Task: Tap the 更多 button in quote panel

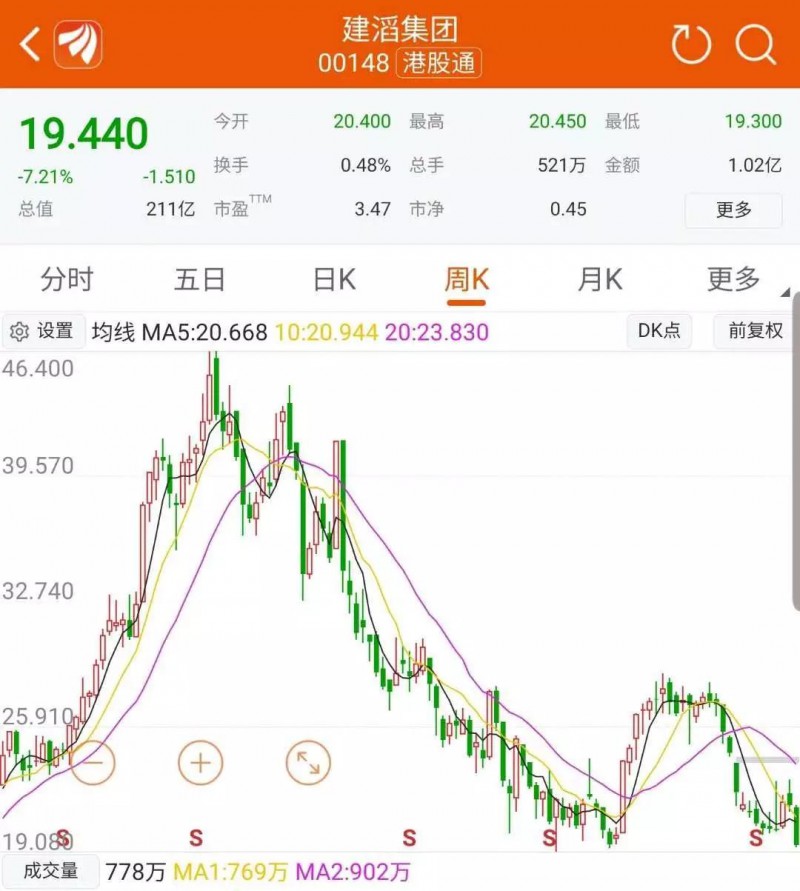Action: pyautogui.click(x=734, y=211)
